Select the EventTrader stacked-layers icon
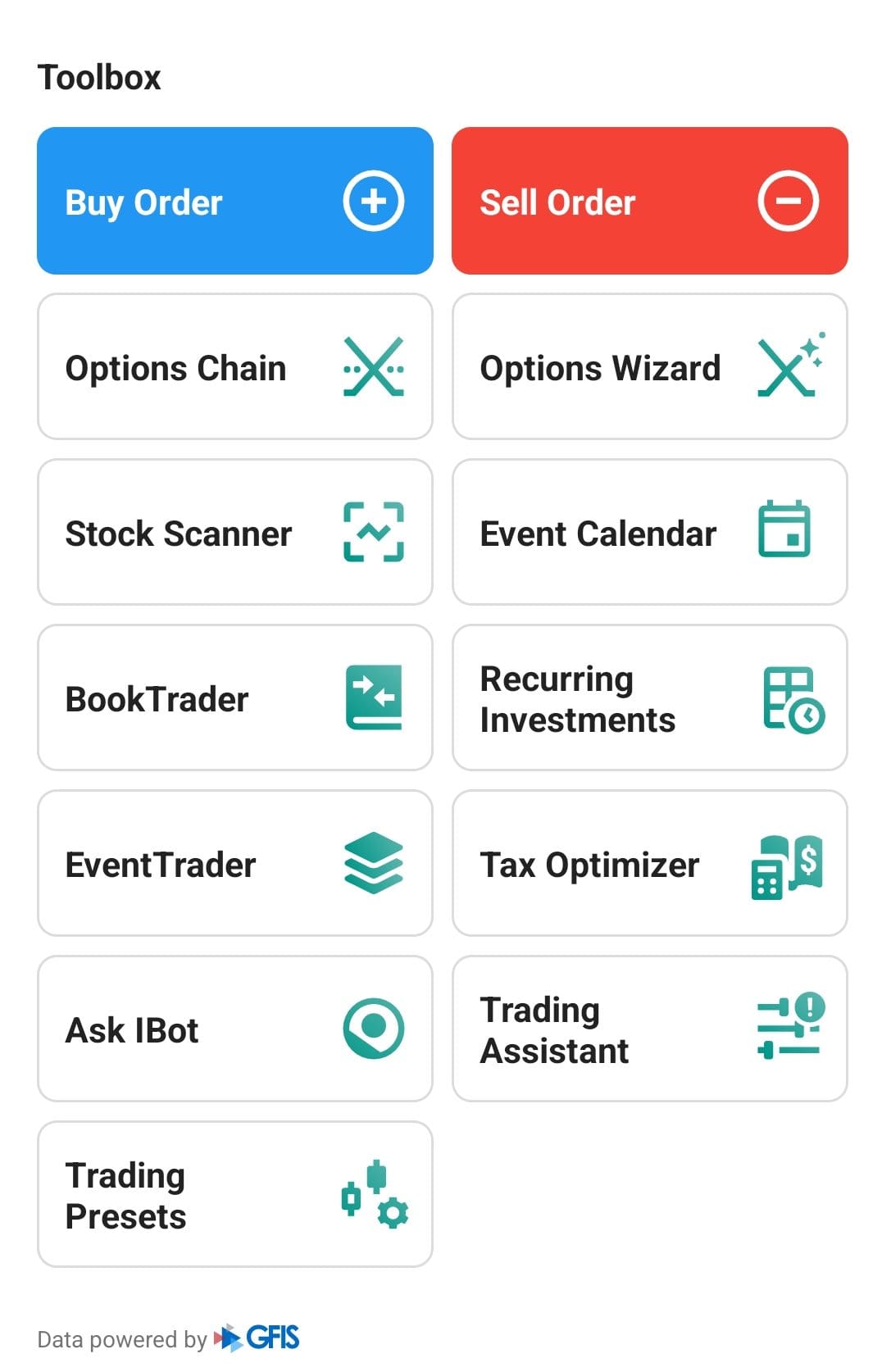882x1372 pixels. tap(374, 863)
